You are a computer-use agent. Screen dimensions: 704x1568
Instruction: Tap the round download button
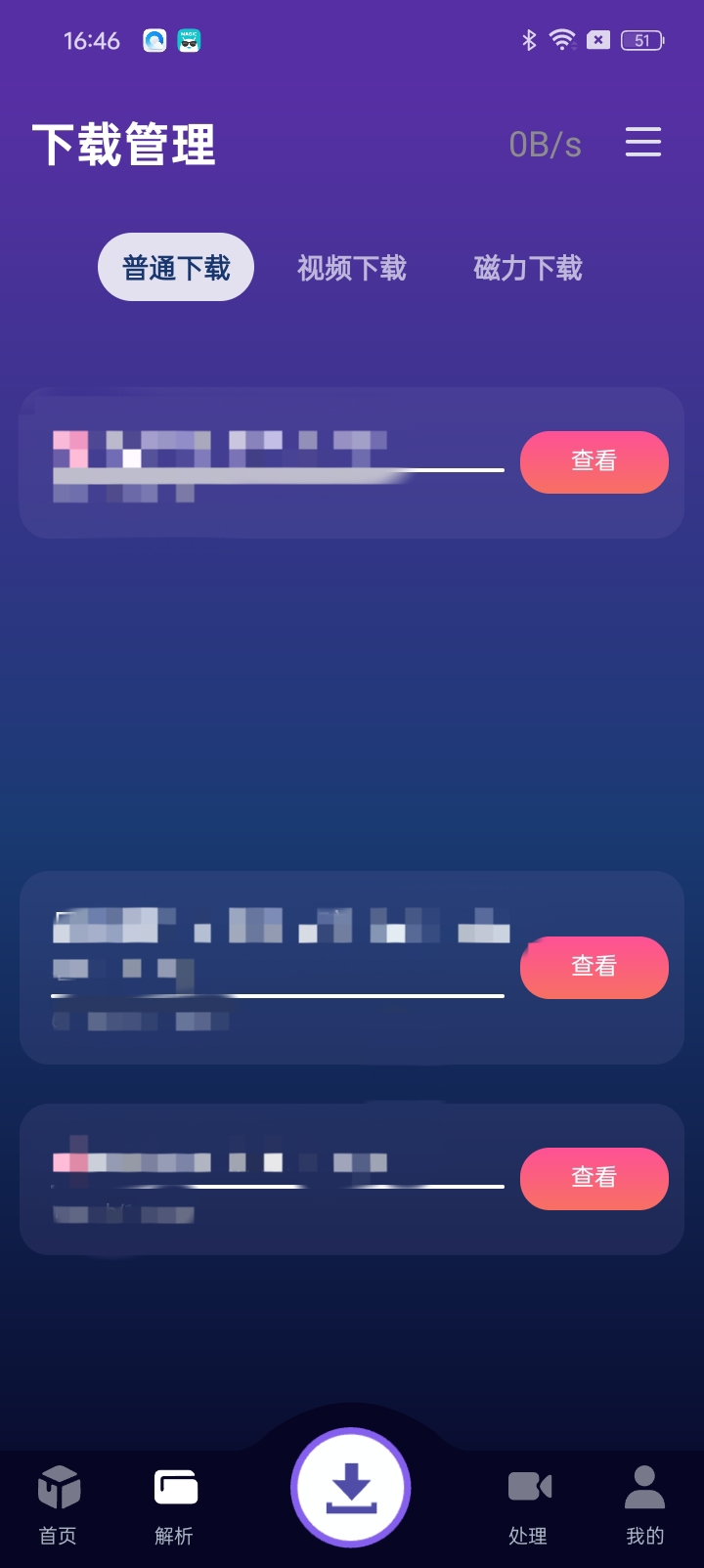pyautogui.click(x=351, y=1487)
